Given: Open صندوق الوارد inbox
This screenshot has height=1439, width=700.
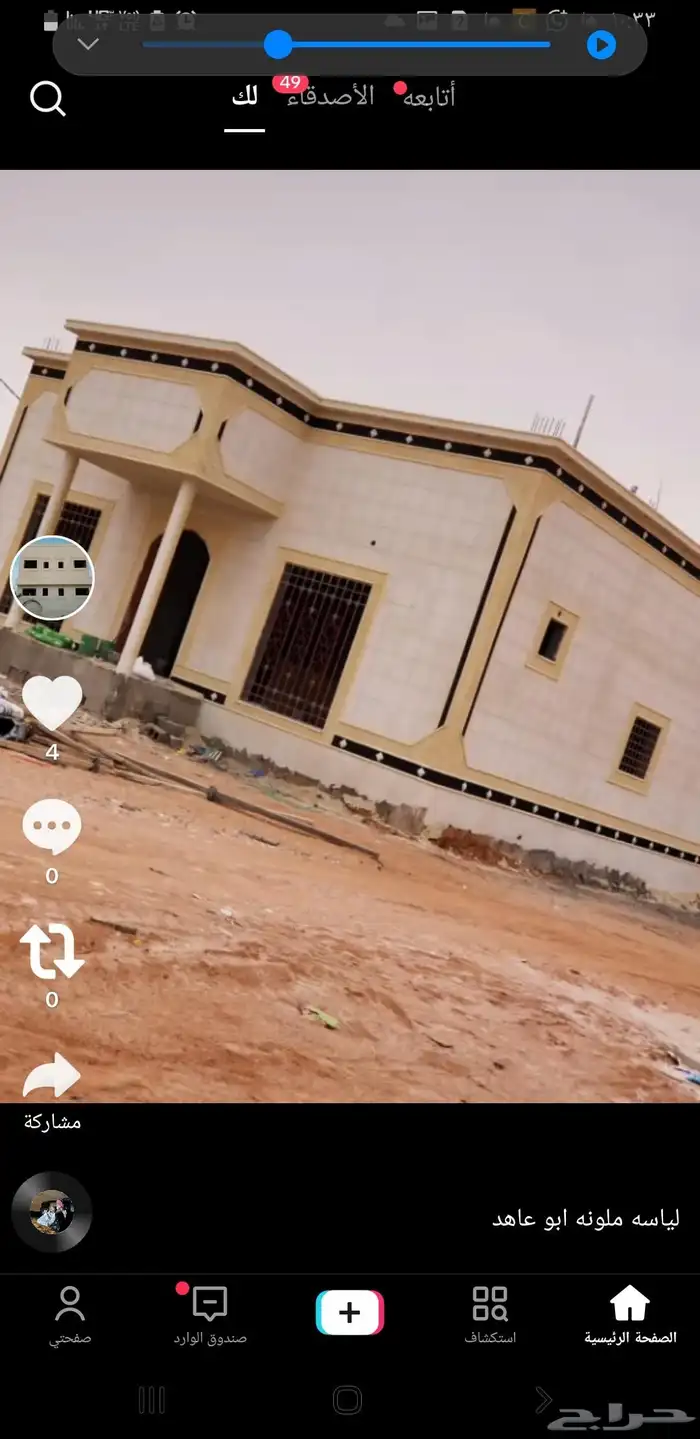Looking at the screenshot, I should click(x=210, y=1315).
